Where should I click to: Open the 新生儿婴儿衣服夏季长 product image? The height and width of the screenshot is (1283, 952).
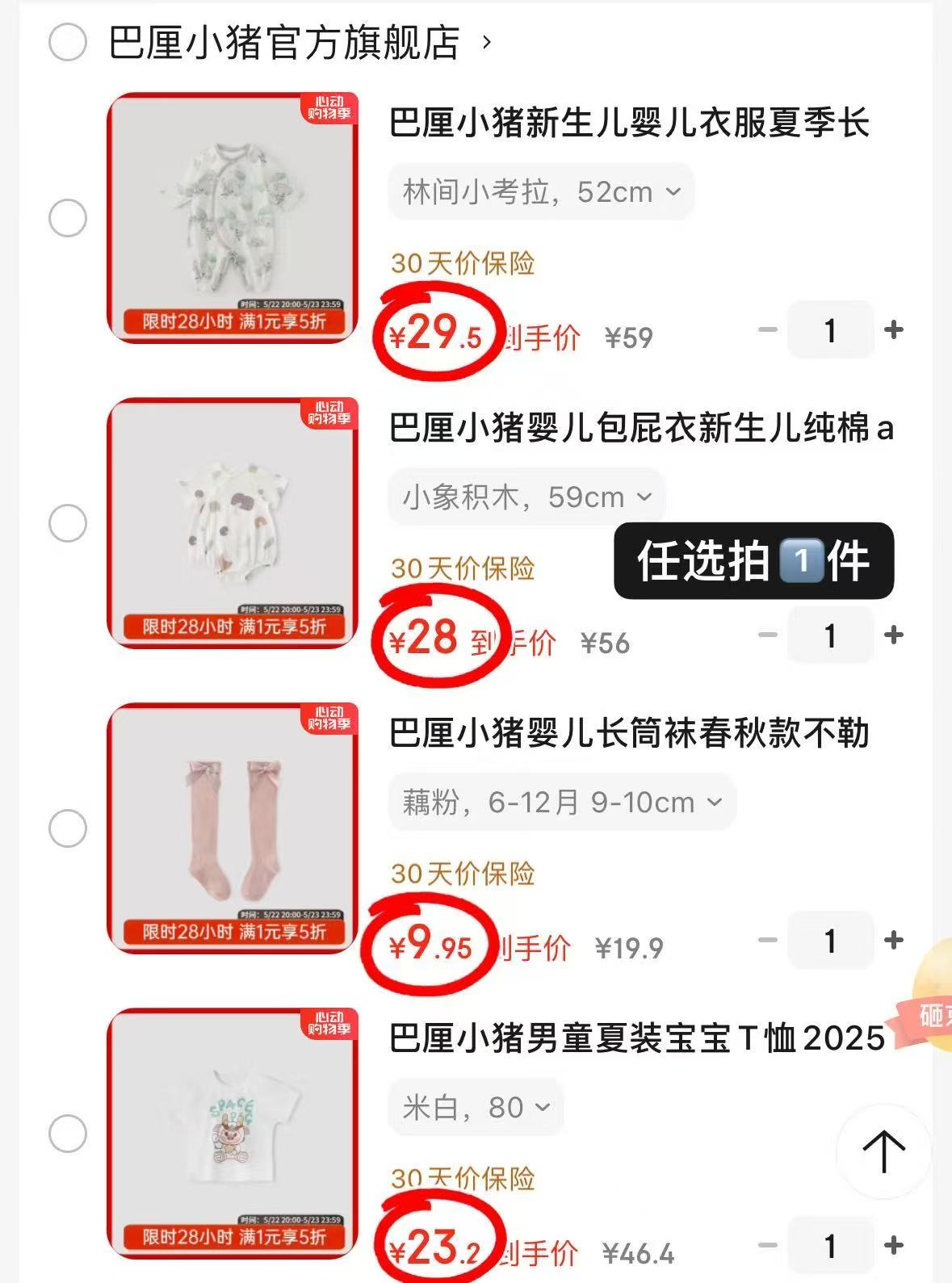point(233,218)
